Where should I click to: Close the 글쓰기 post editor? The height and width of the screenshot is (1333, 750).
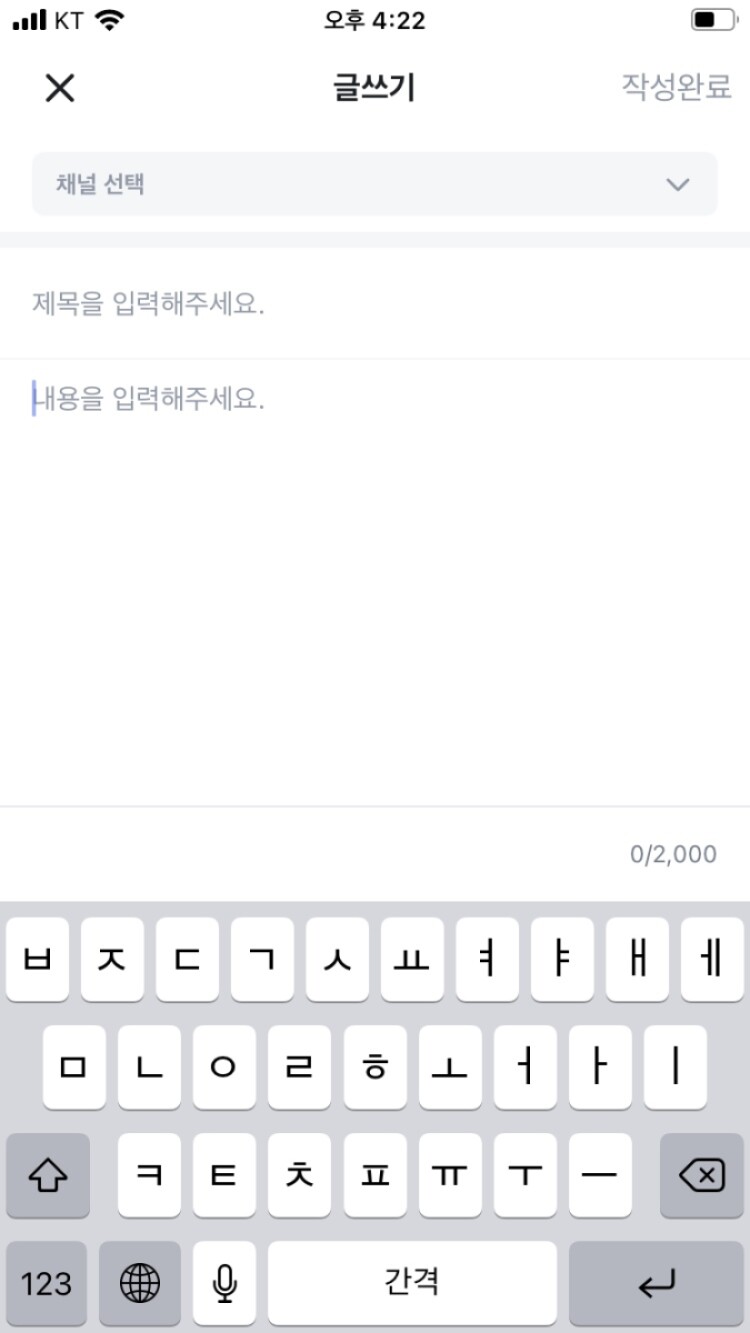(60, 88)
